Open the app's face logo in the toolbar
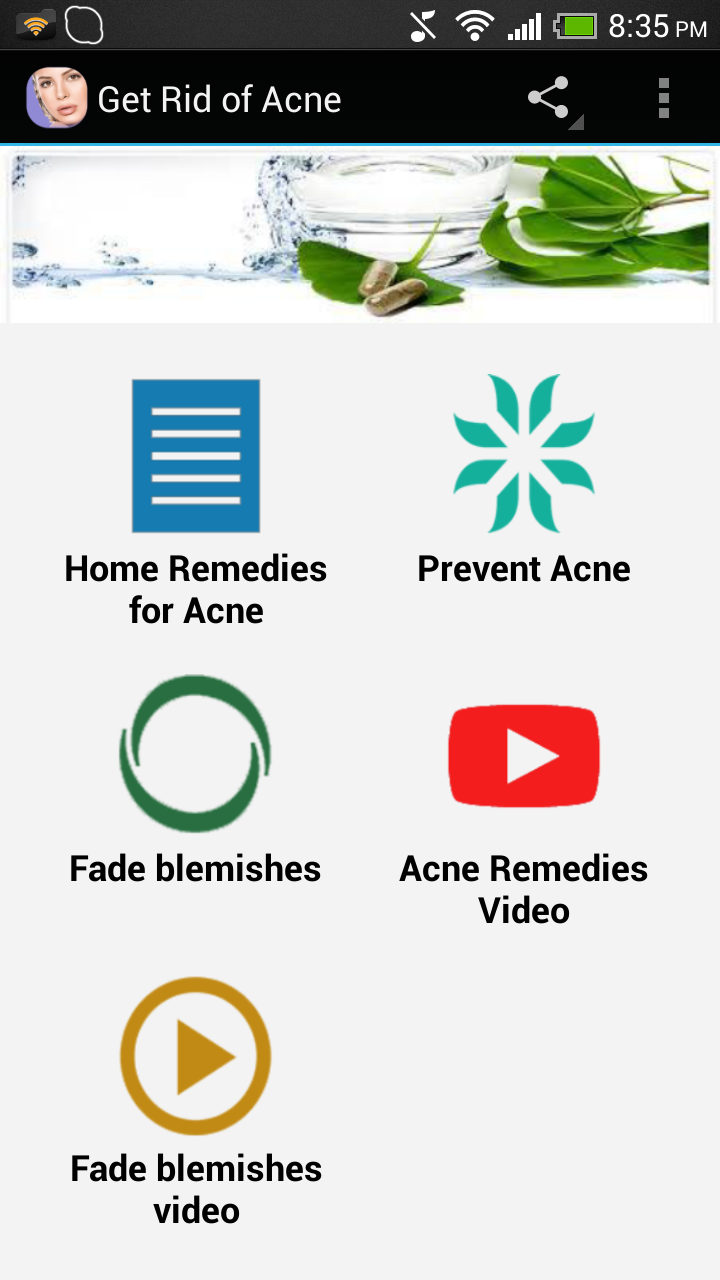 point(56,98)
